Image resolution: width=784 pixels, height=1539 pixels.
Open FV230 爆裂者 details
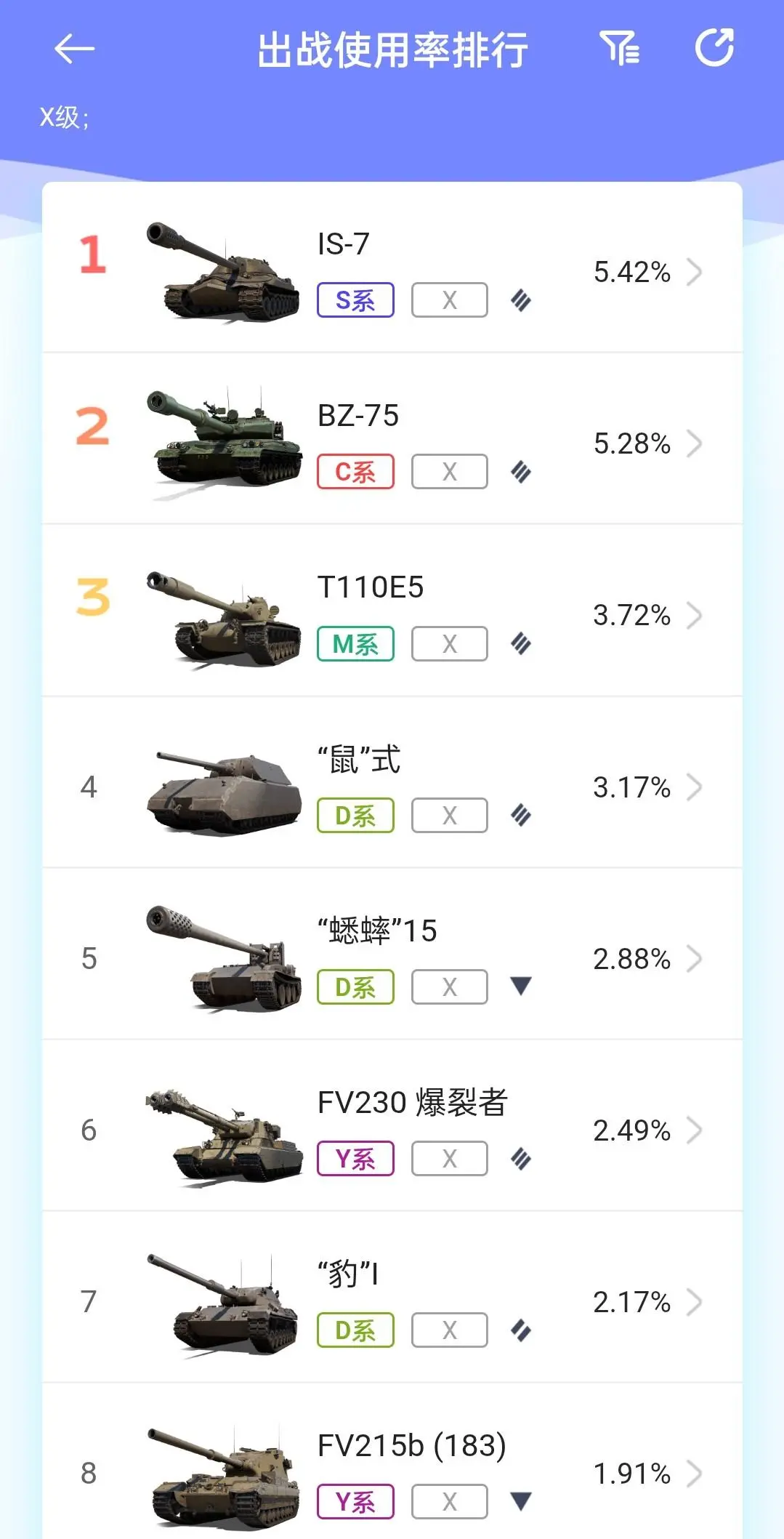pyautogui.click(x=392, y=1128)
